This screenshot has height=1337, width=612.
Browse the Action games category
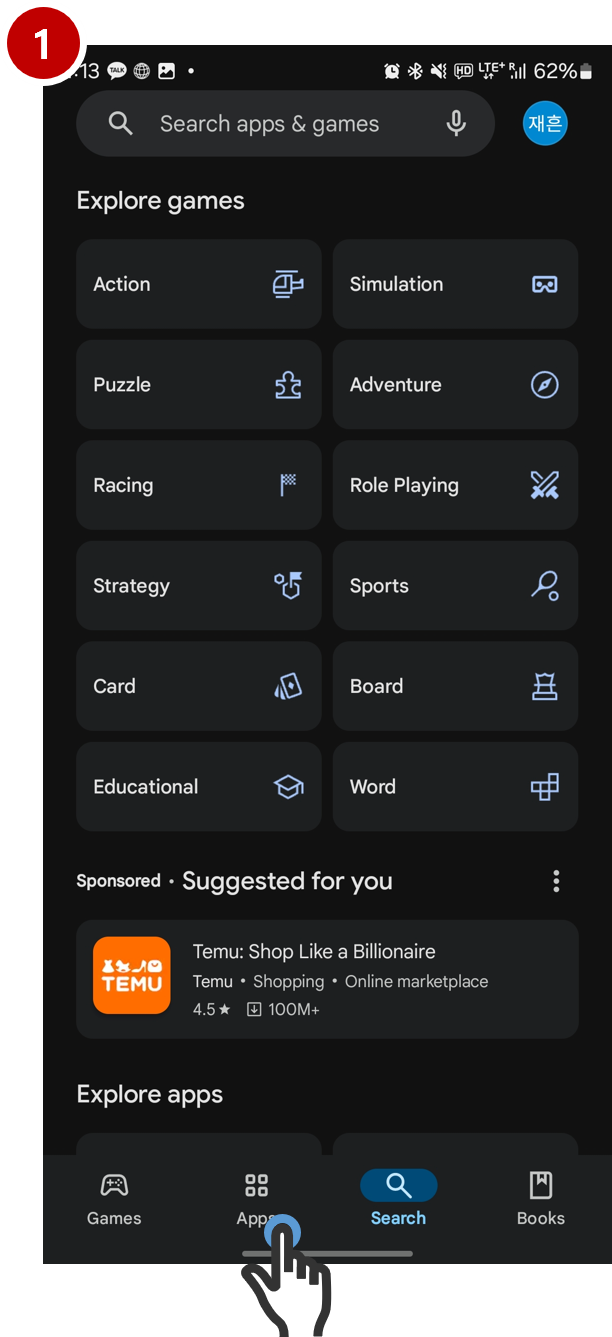click(198, 284)
